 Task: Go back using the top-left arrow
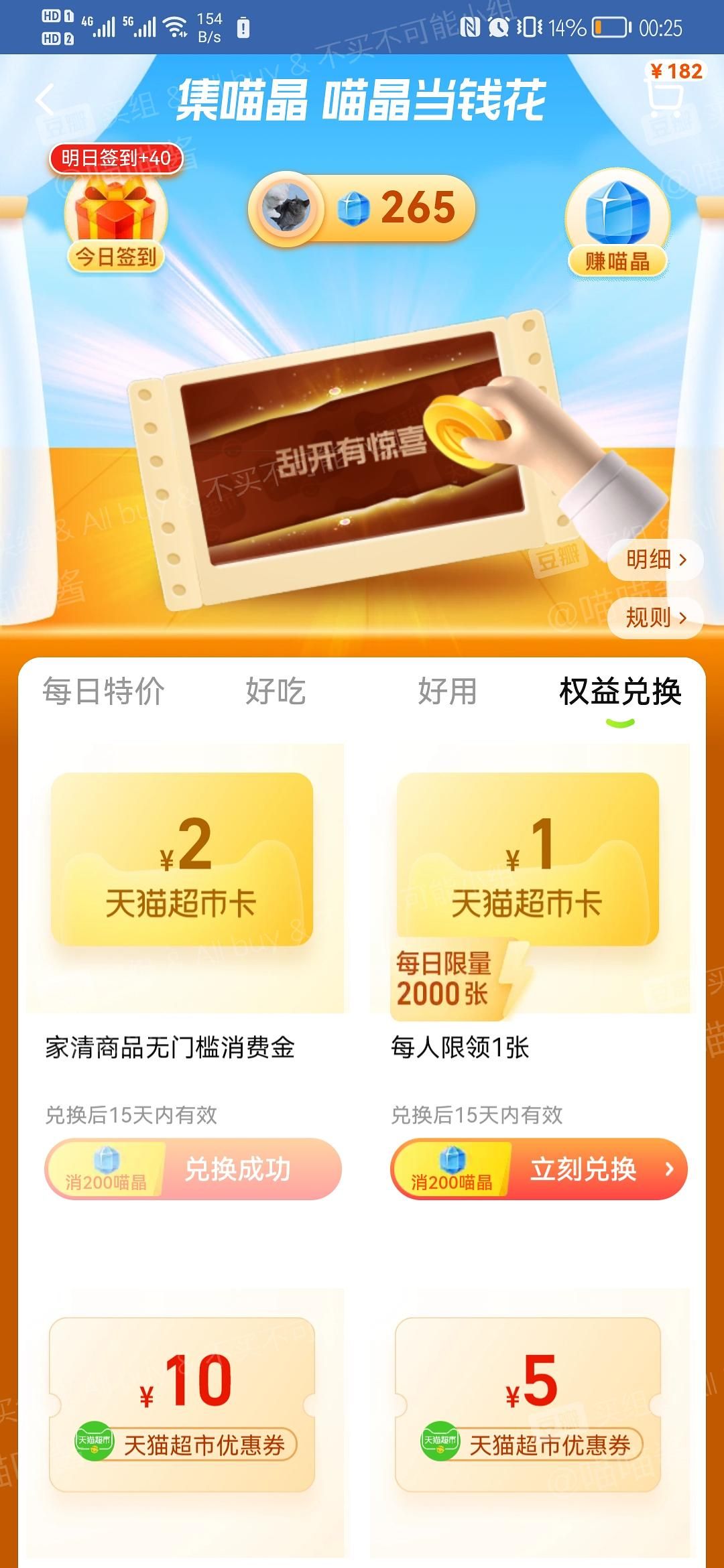(x=45, y=101)
